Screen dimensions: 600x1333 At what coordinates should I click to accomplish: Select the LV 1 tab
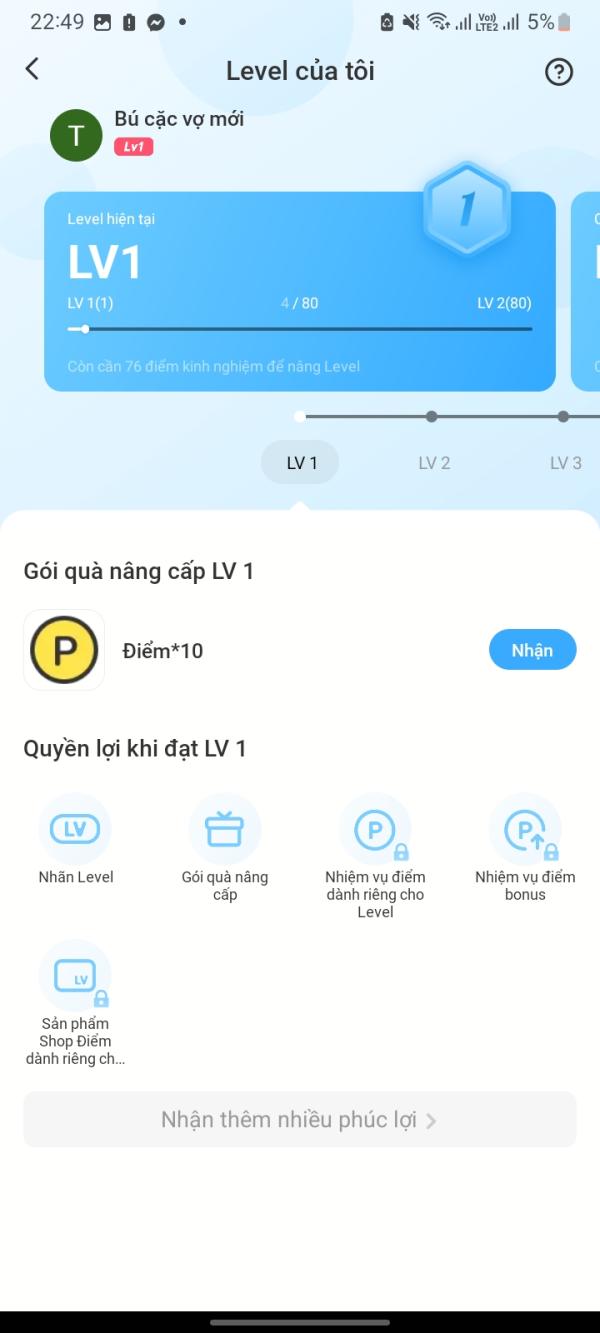click(x=300, y=463)
